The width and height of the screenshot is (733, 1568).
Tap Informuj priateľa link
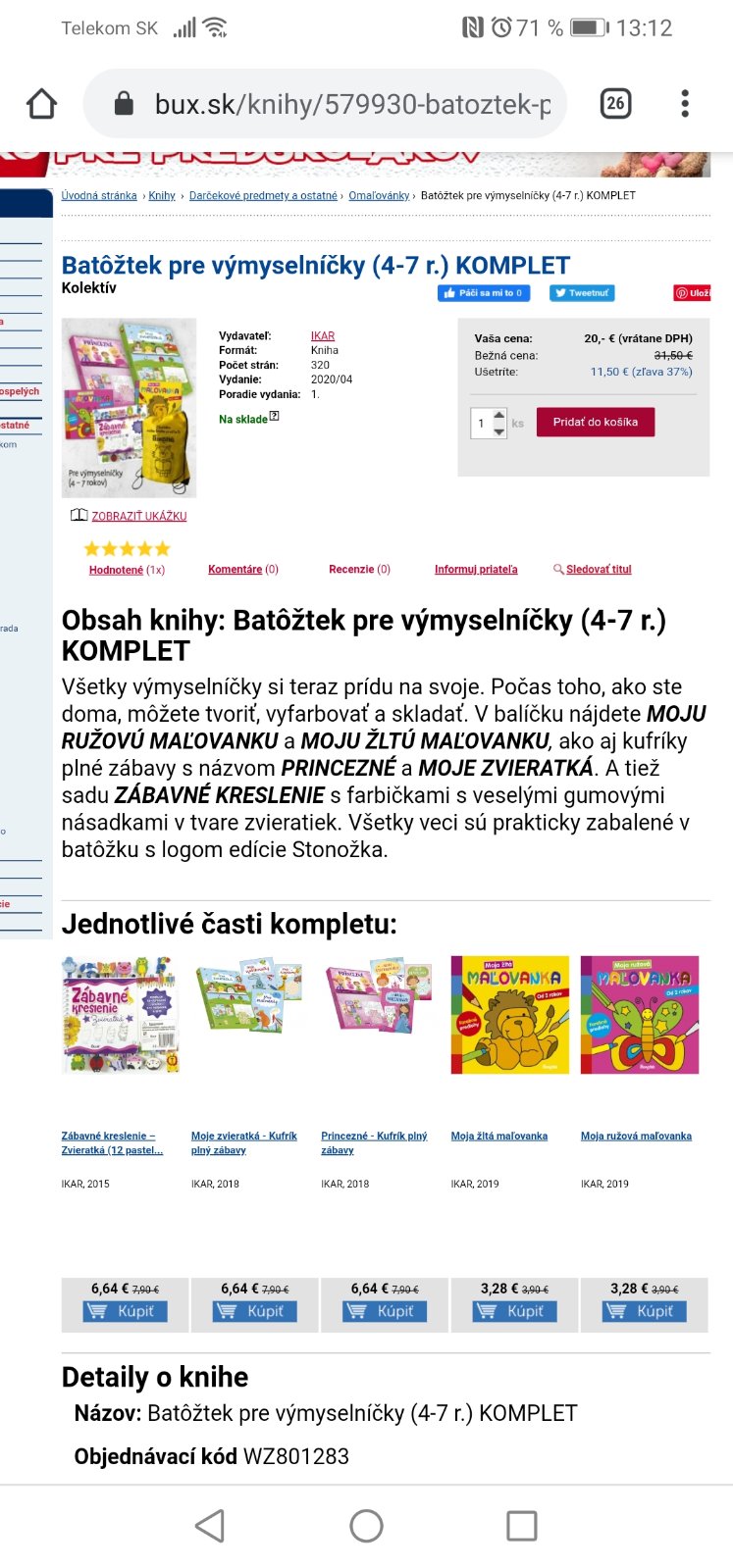pos(476,569)
